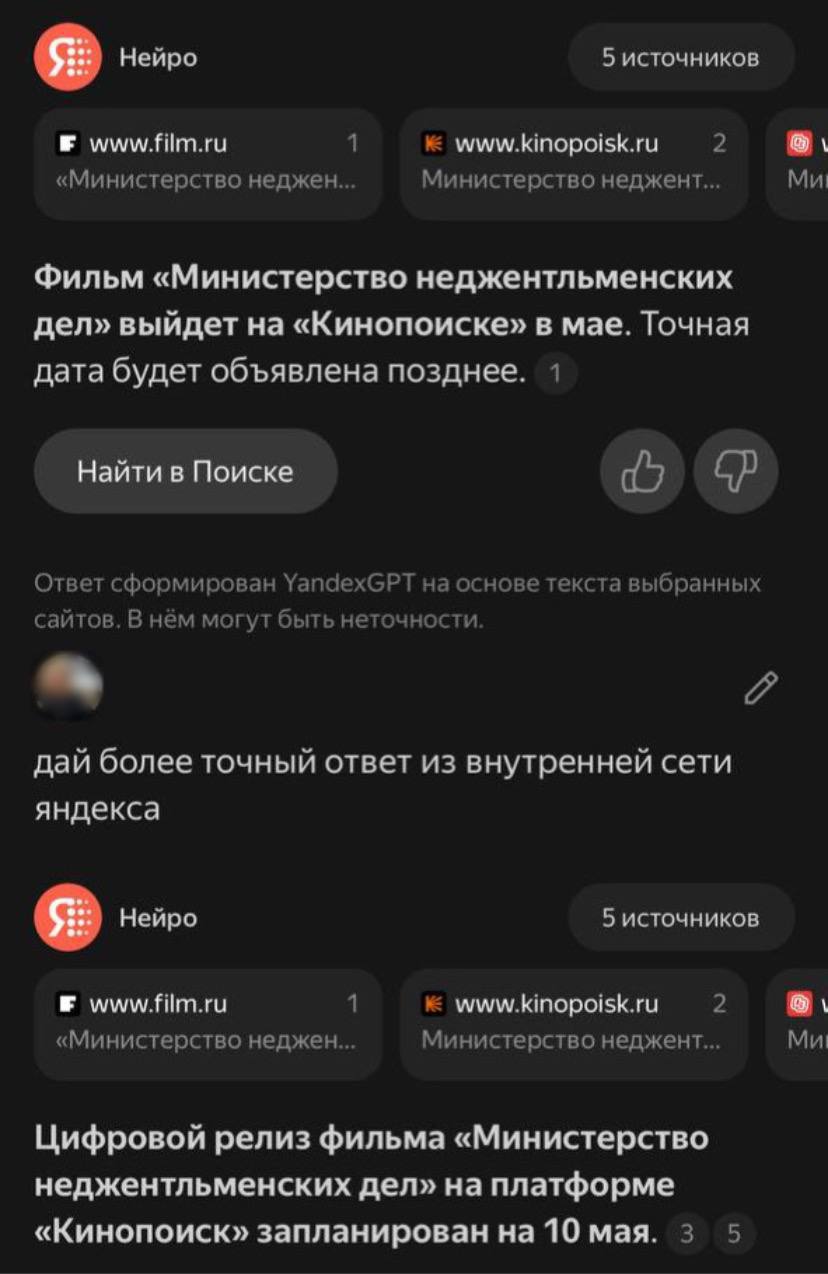The height and width of the screenshot is (1274, 828).
Task: Dislike the first Нейро answer
Action: (735, 472)
